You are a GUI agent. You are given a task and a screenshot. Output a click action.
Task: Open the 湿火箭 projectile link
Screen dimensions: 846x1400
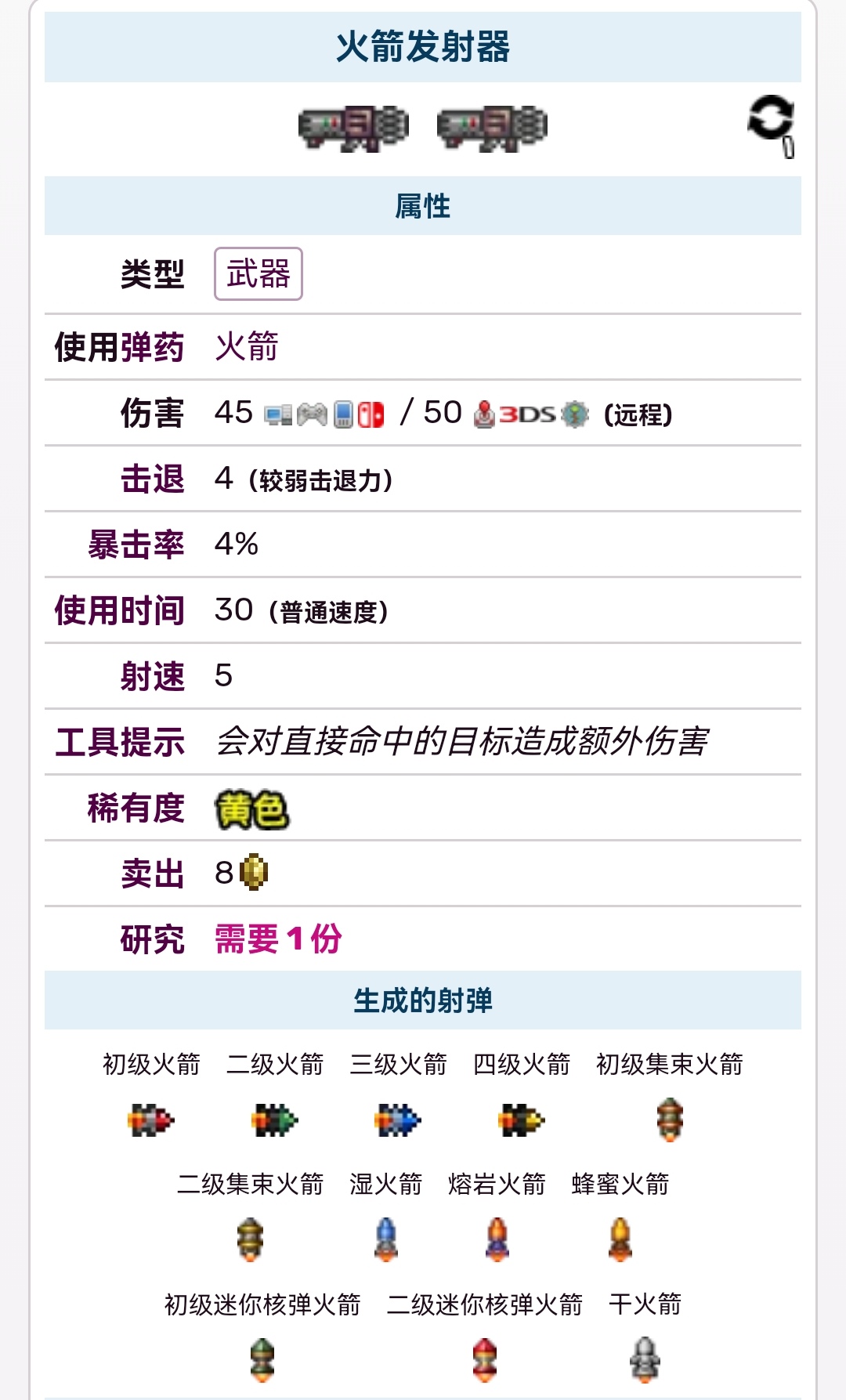[386, 1185]
